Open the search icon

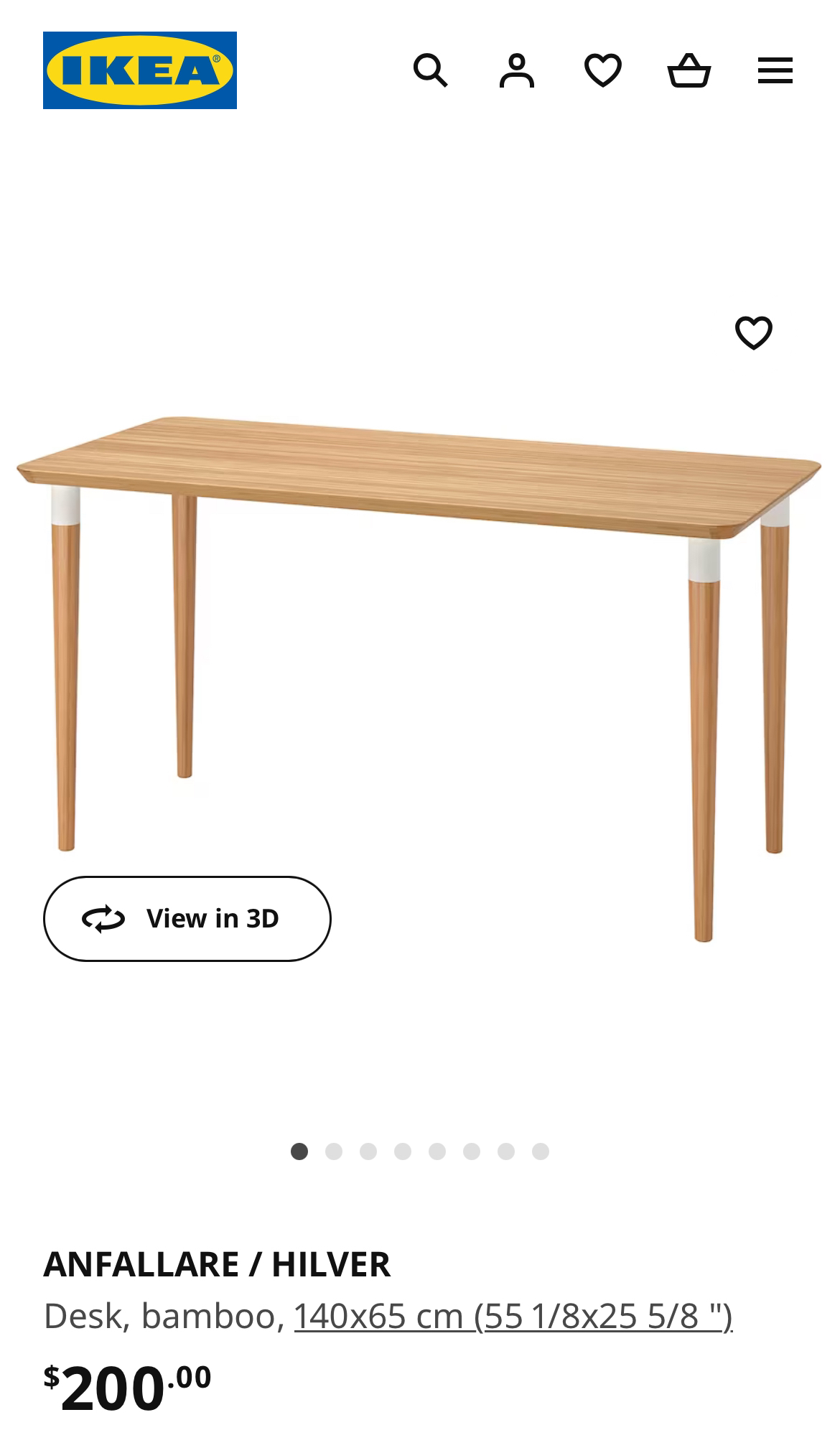430,70
